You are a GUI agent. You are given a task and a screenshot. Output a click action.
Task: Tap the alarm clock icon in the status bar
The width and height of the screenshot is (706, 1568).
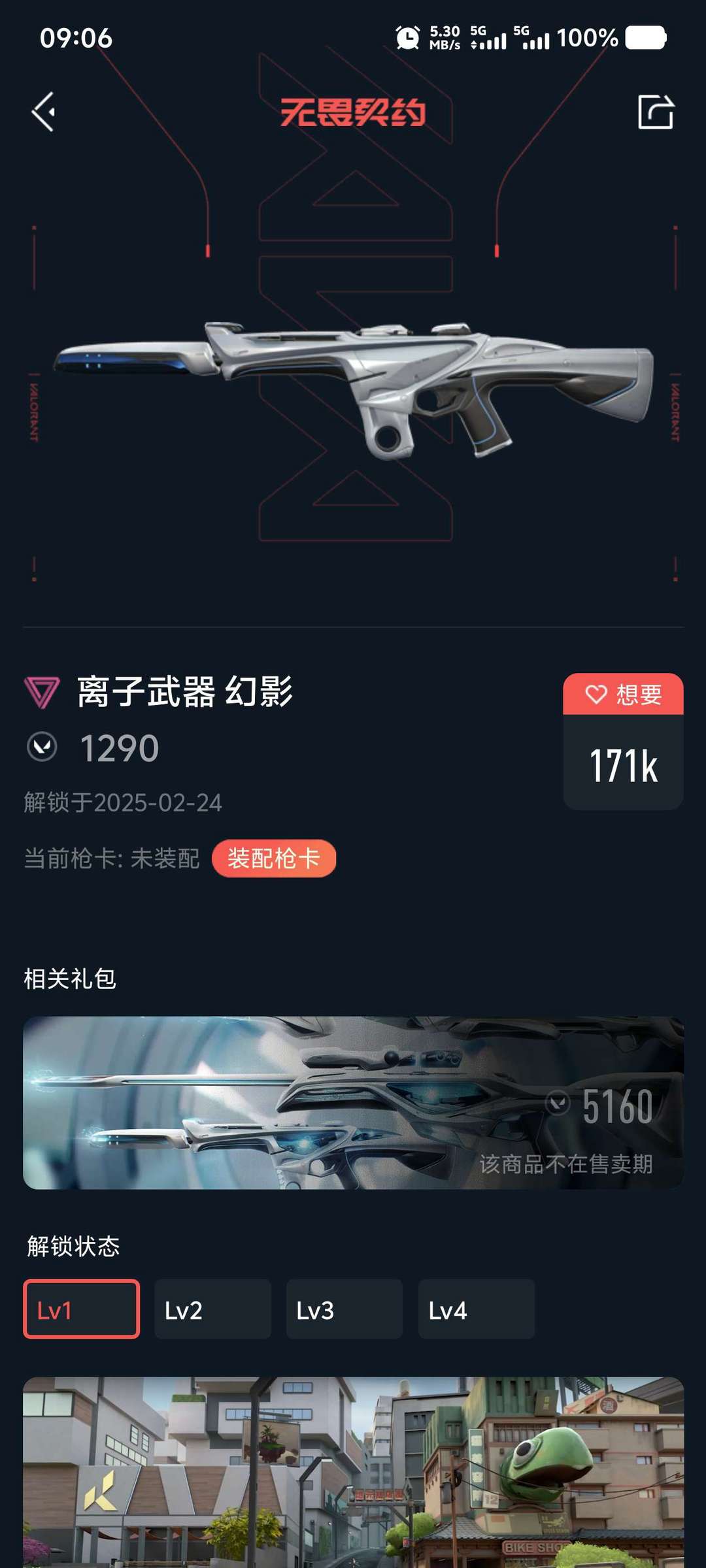tap(407, 39)
